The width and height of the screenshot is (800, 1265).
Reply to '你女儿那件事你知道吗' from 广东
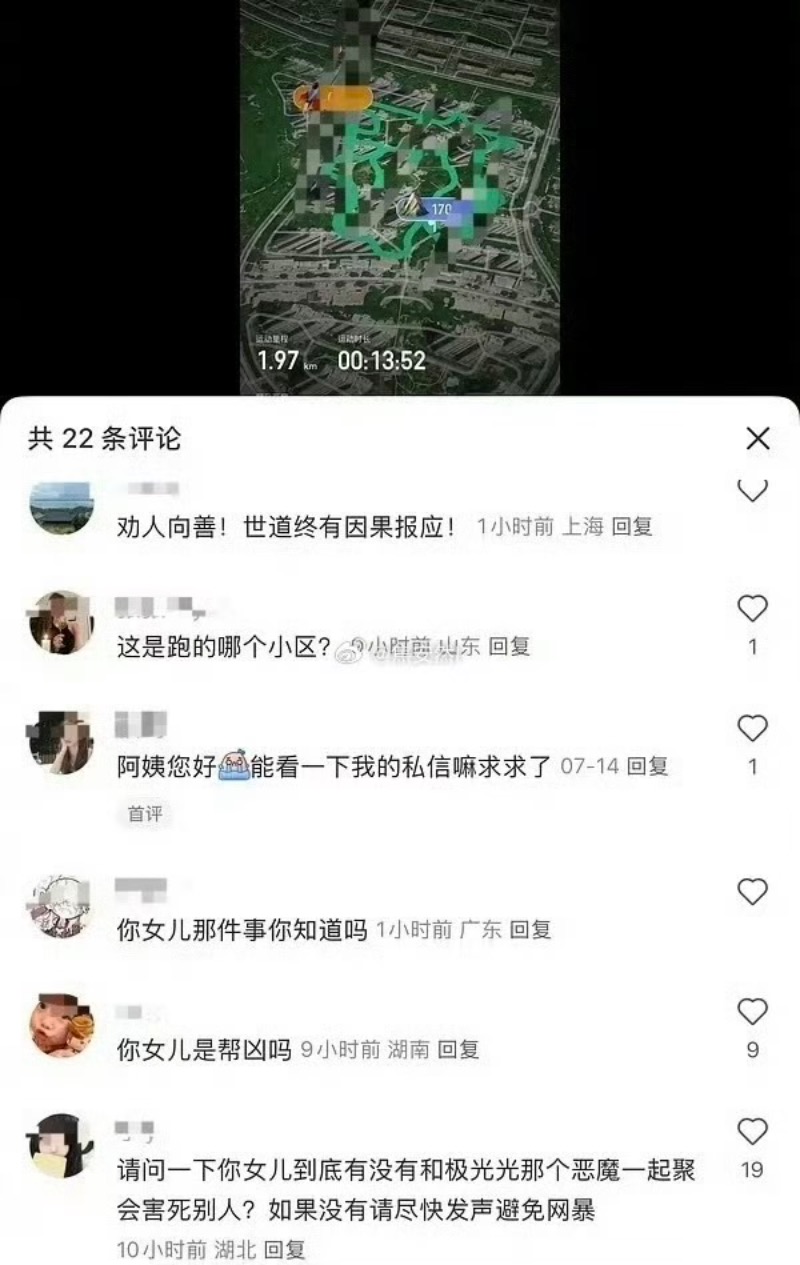click(x=530, y=929)
